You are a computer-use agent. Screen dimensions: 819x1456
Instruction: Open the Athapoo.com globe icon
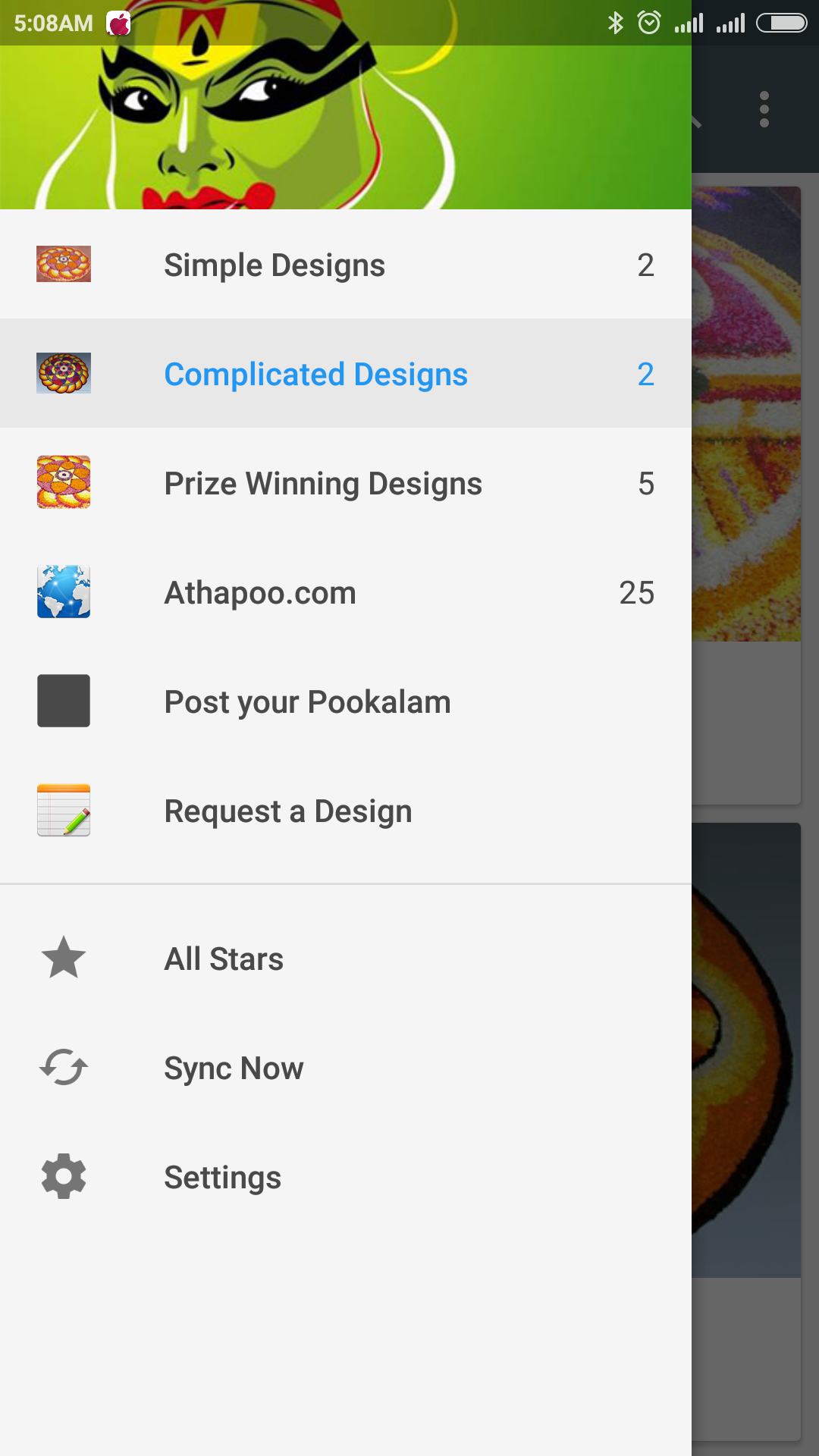63,591
